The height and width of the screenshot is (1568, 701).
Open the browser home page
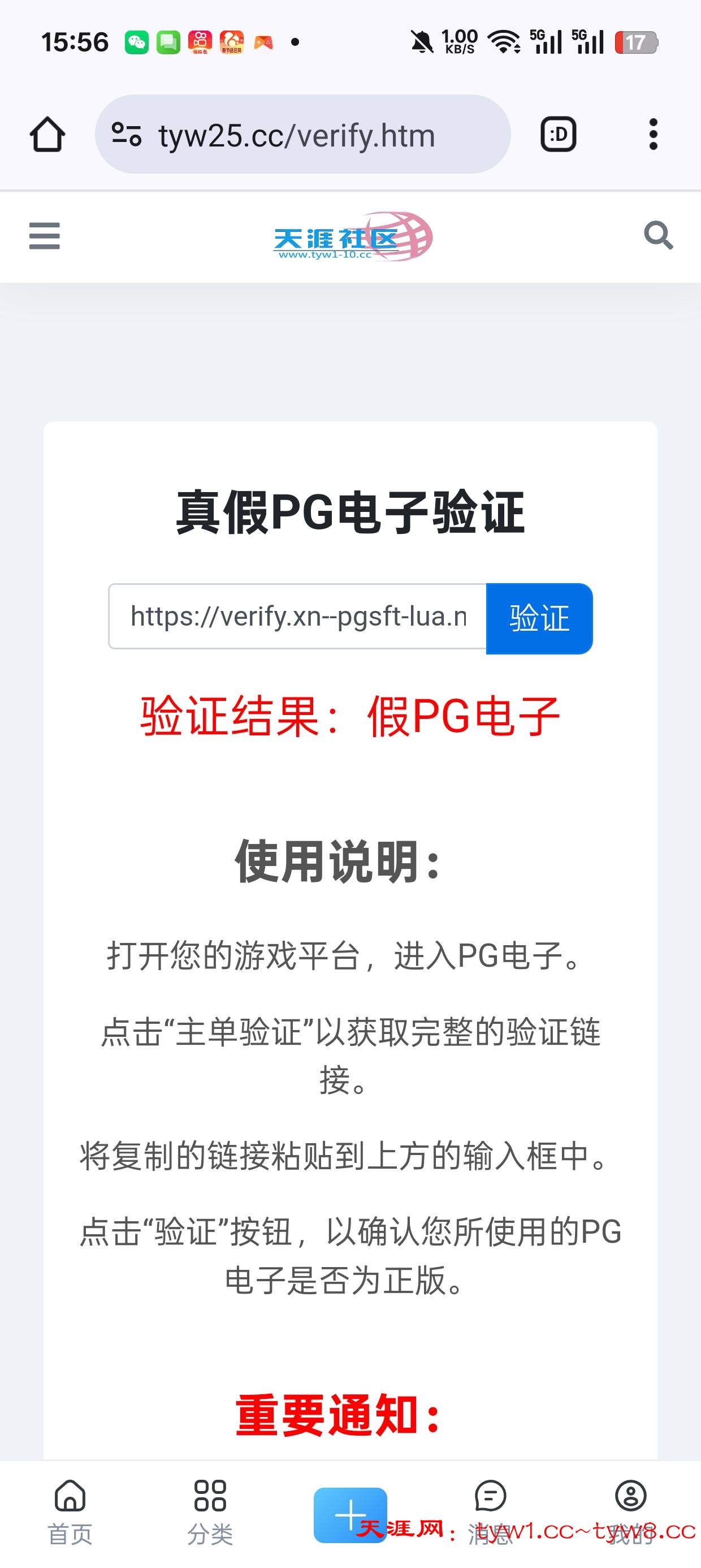click(47, 134)
